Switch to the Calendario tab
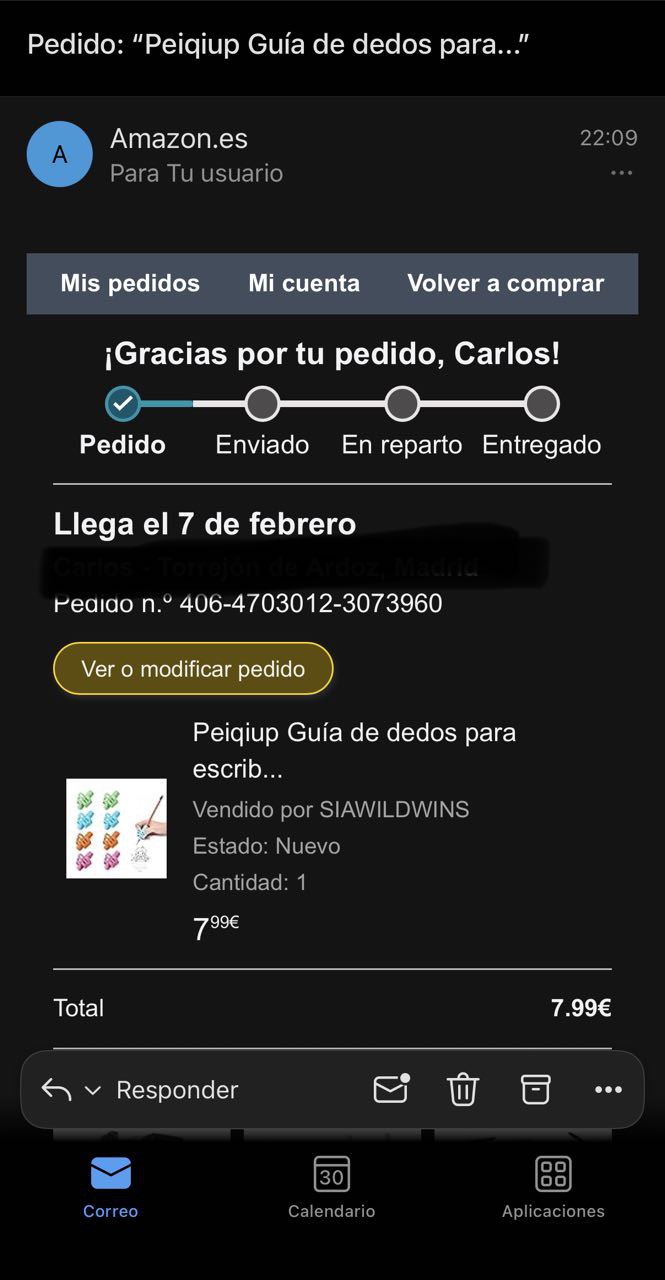This screenshot has width=665, height=1280. point(331,1187)
